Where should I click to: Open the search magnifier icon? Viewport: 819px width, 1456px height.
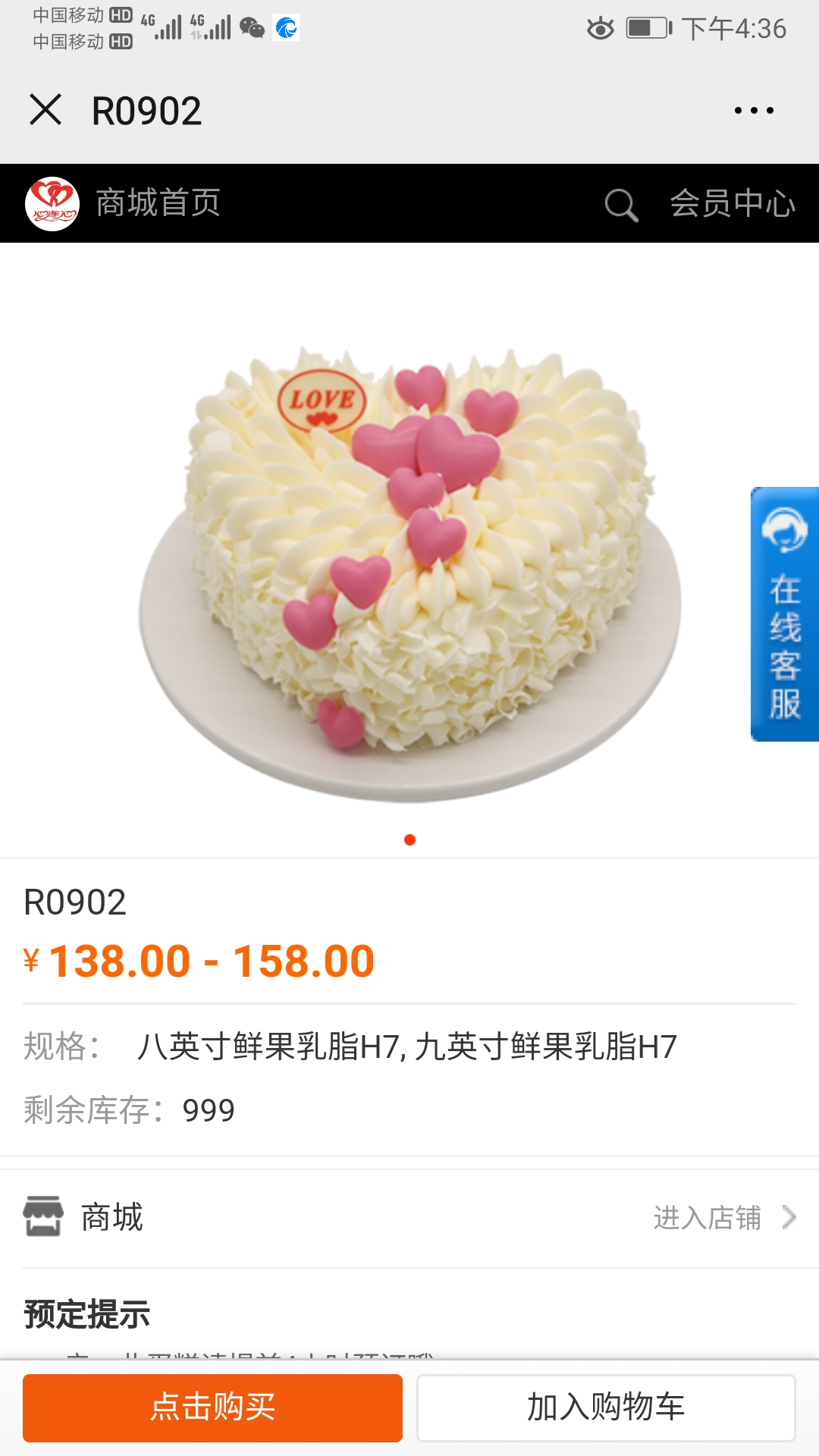pos(621,205)
